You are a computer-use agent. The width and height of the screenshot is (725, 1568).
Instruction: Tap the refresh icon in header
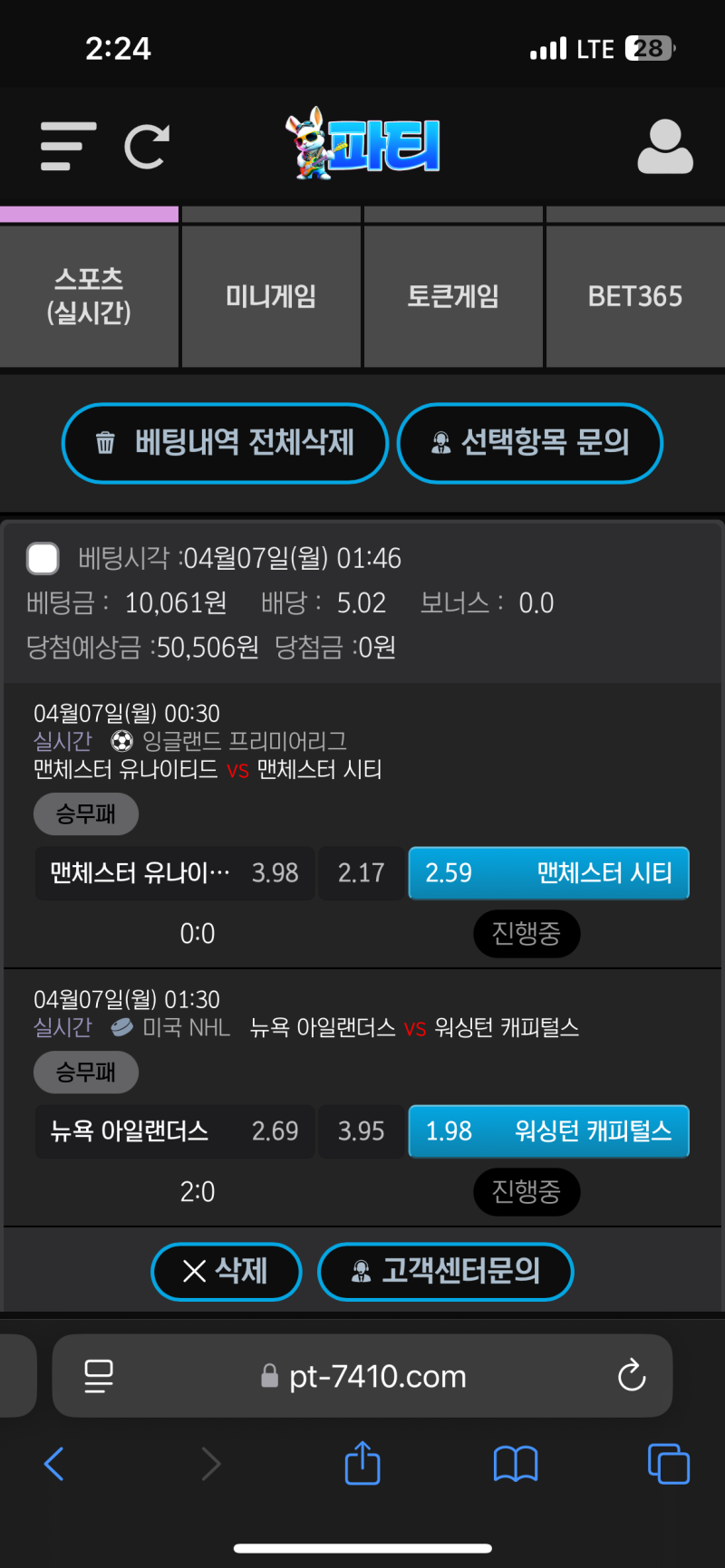[x=147, y=147]
